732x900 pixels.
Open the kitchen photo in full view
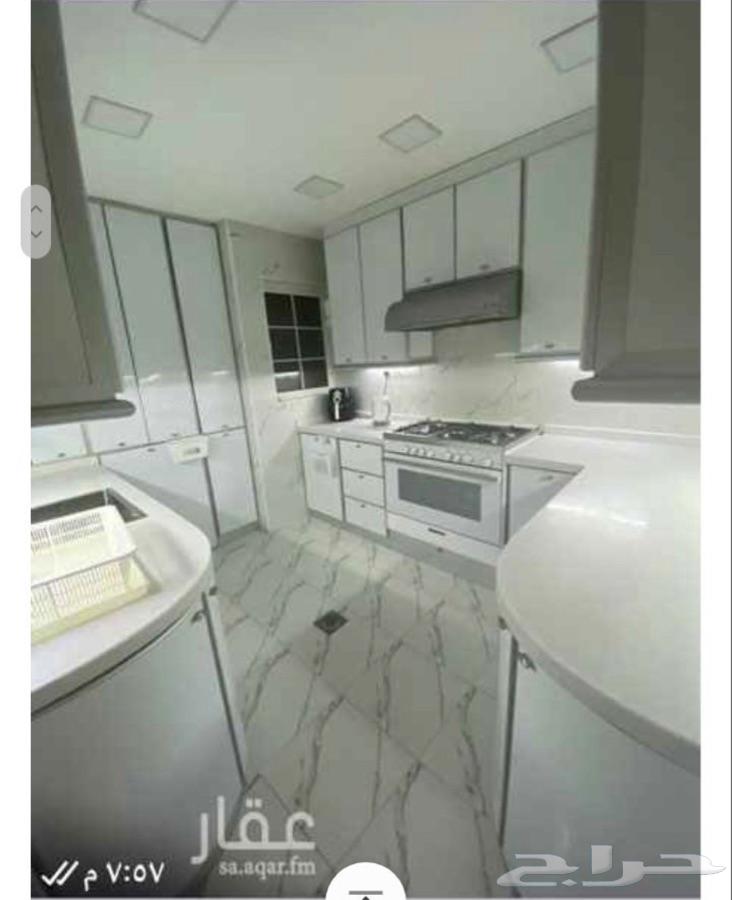pyautogui.click(x=365, y=450)
